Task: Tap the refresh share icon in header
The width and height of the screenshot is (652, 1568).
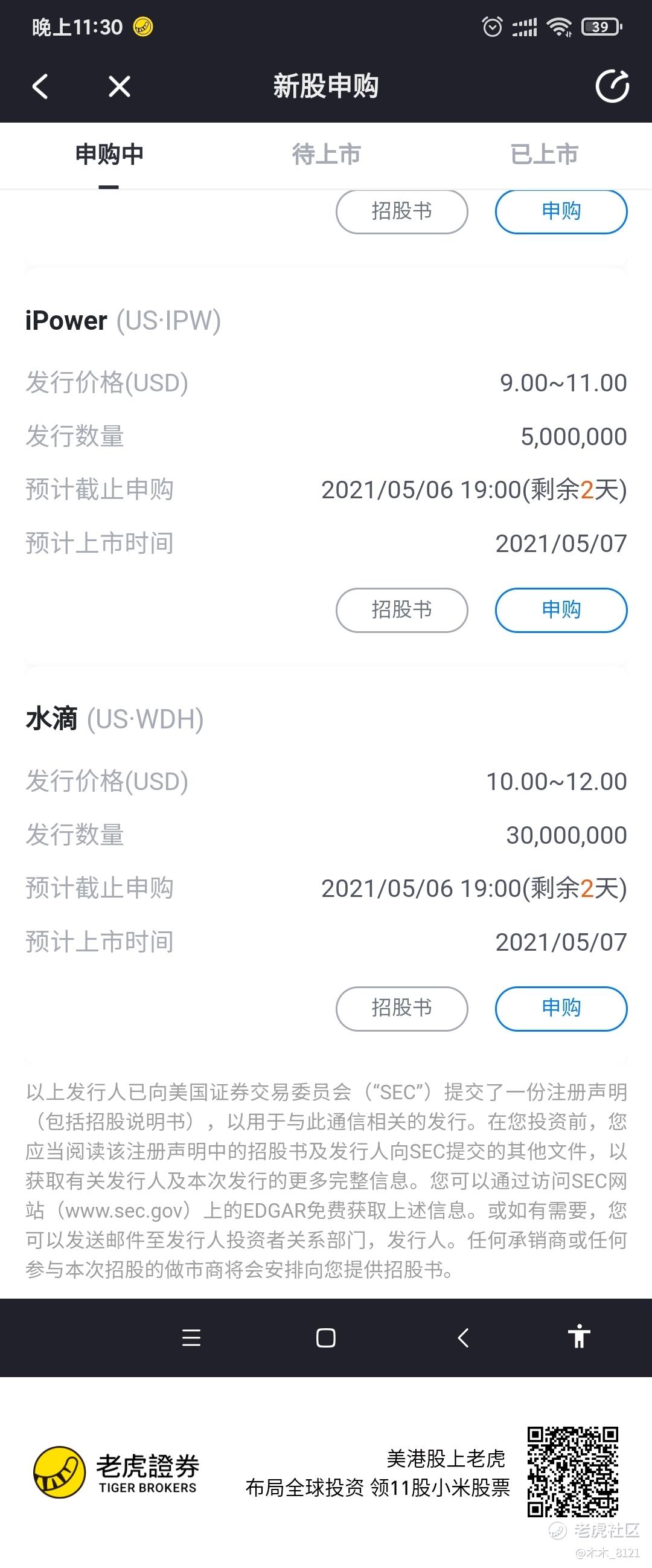Action: pos(612,86)
